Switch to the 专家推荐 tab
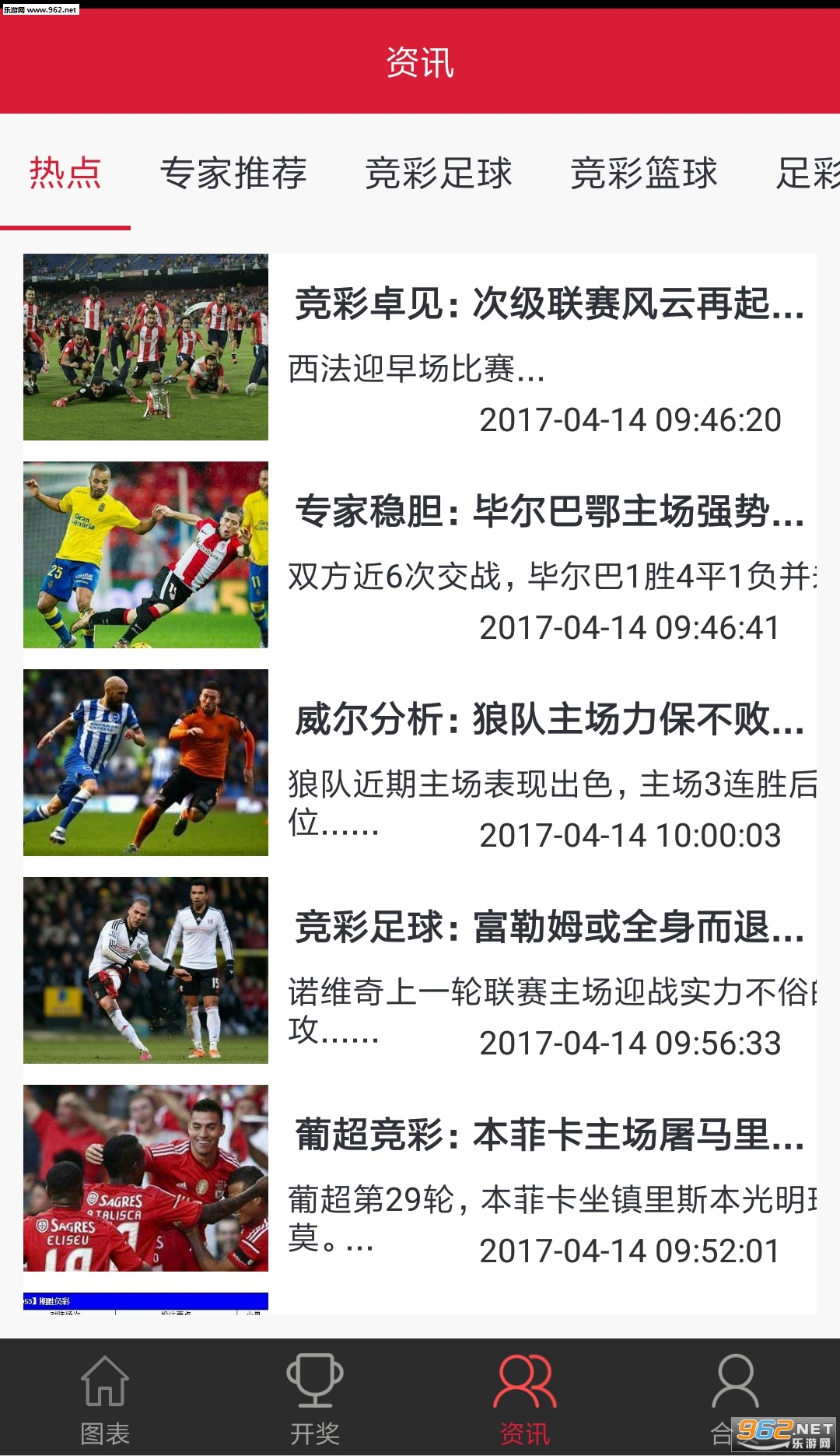 [233, 173]
